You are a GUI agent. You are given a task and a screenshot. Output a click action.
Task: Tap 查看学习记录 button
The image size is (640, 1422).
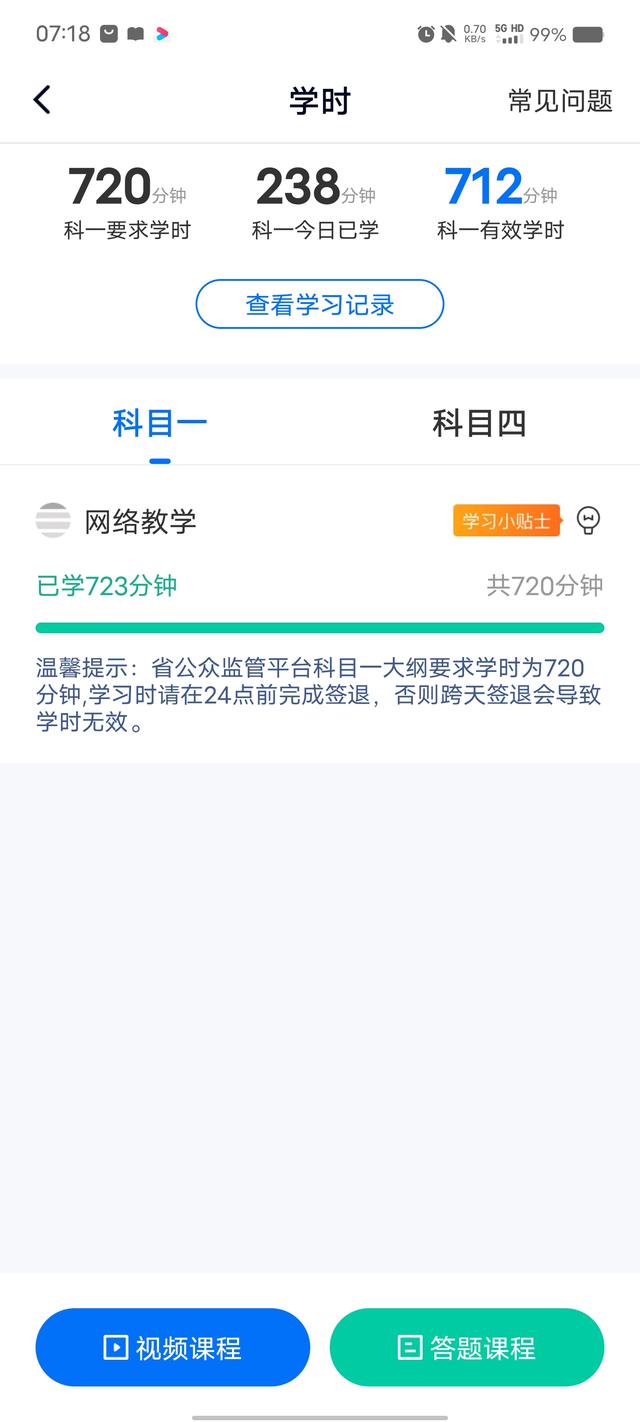pos(319,304)
